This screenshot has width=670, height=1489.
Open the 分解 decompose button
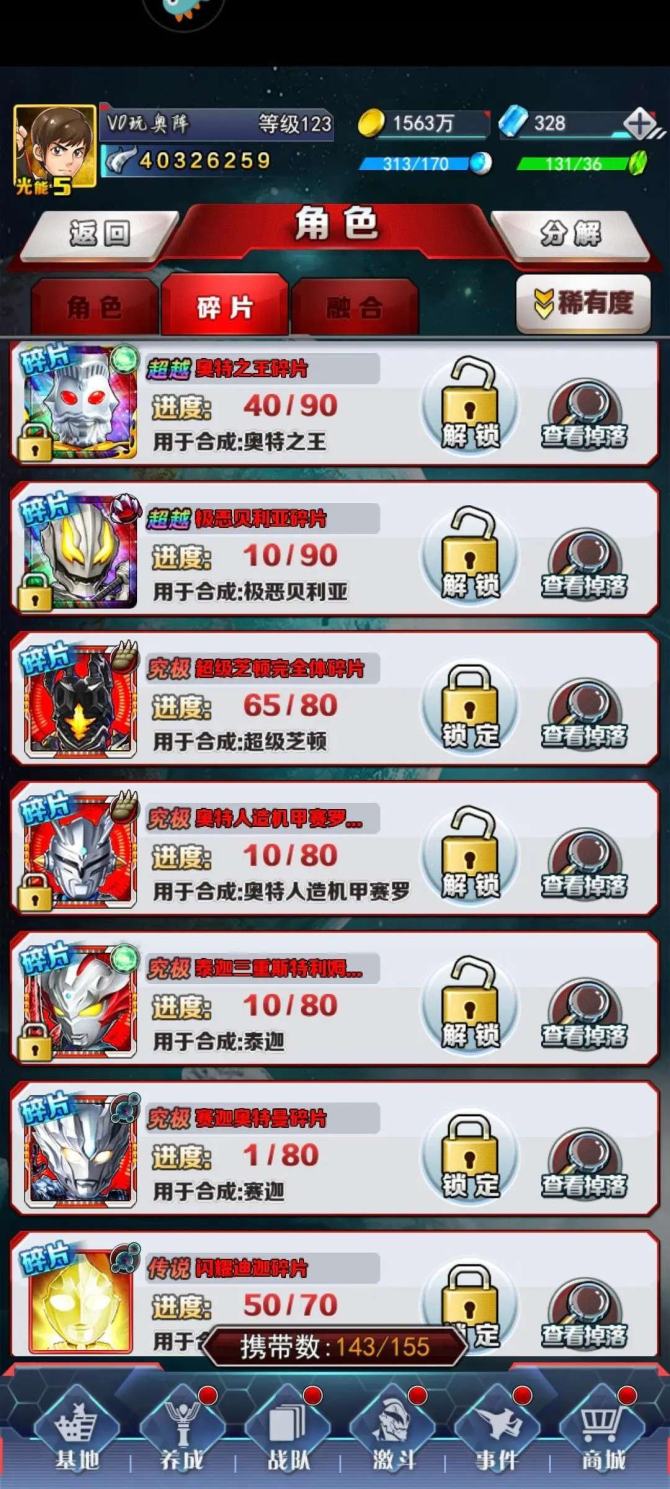click(570, 233)
